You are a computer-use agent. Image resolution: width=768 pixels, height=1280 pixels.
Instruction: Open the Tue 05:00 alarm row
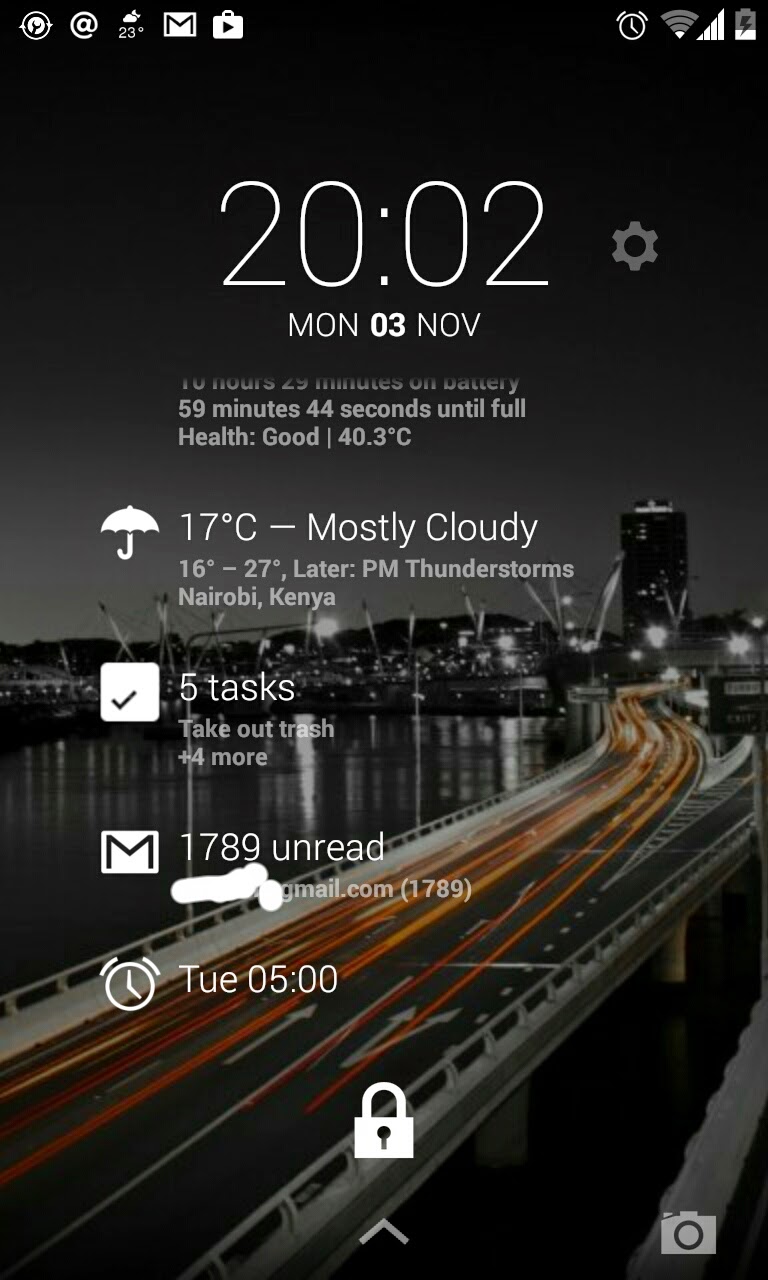[257, 979]
